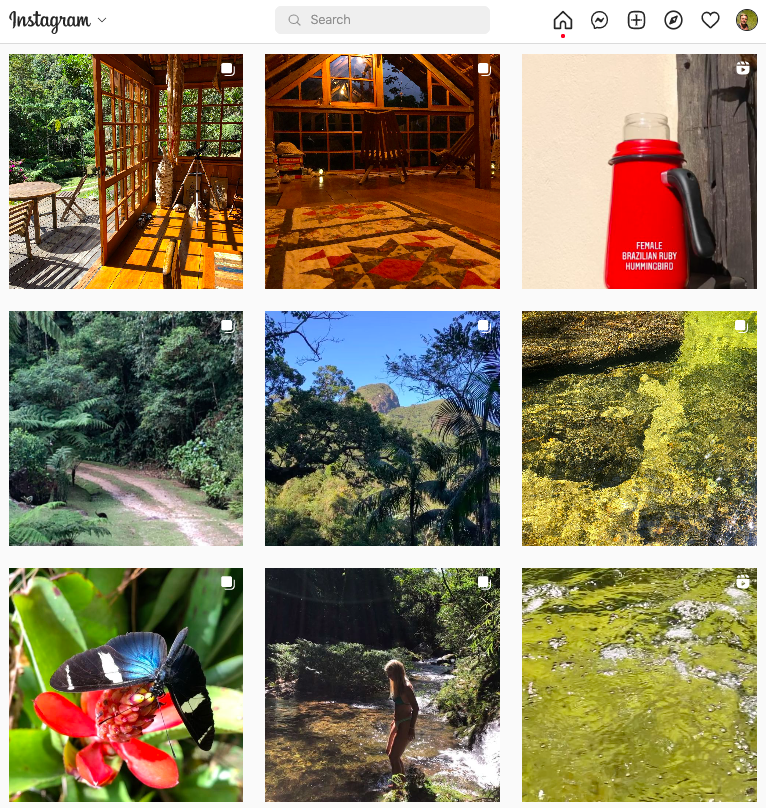Open the Explore compass icon
The height and width of the screenshot is (808, 766).
click(x=673, y=20)
